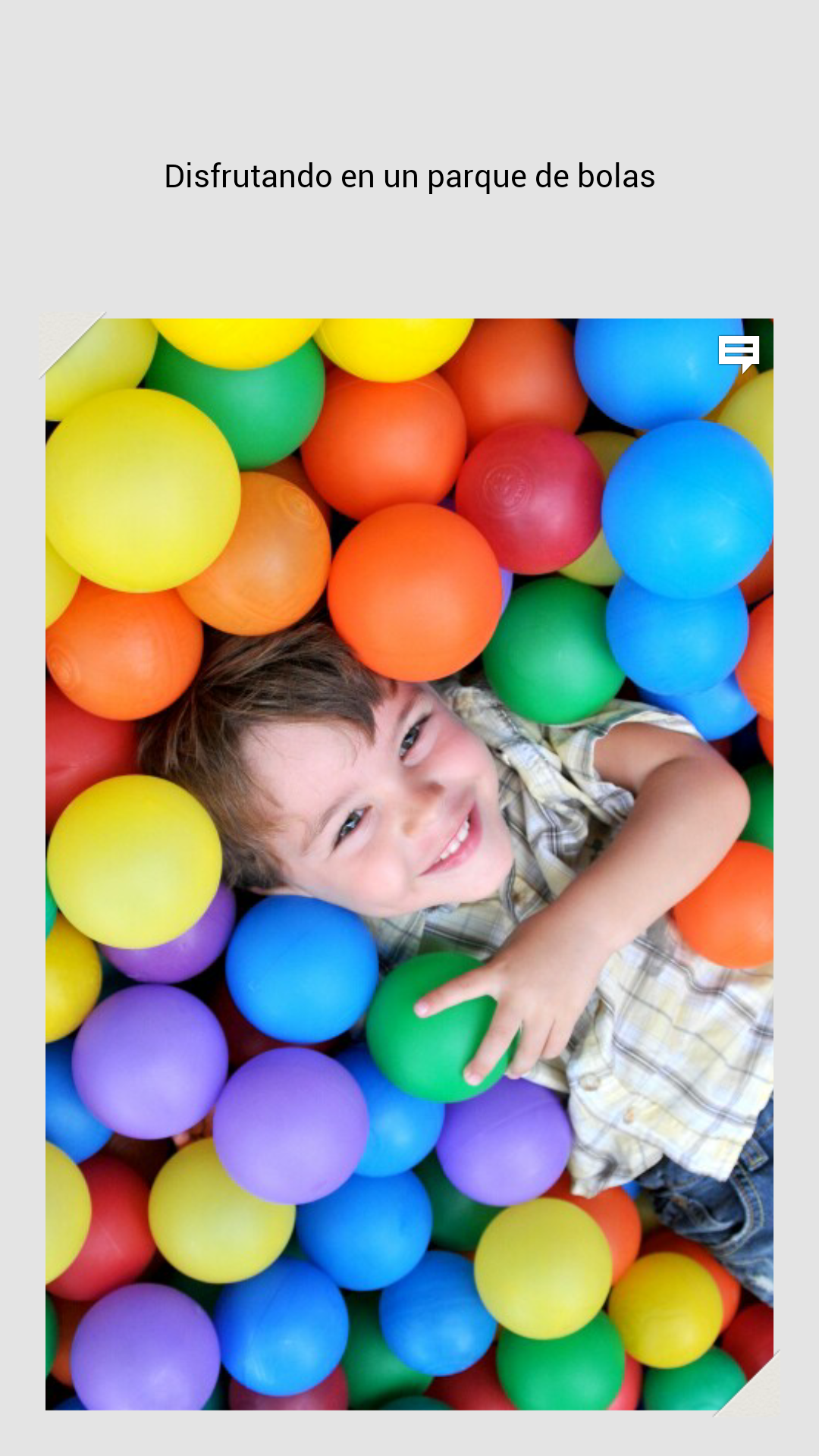
Task: Open the comment icon on the photo
Action: point(739,353)
